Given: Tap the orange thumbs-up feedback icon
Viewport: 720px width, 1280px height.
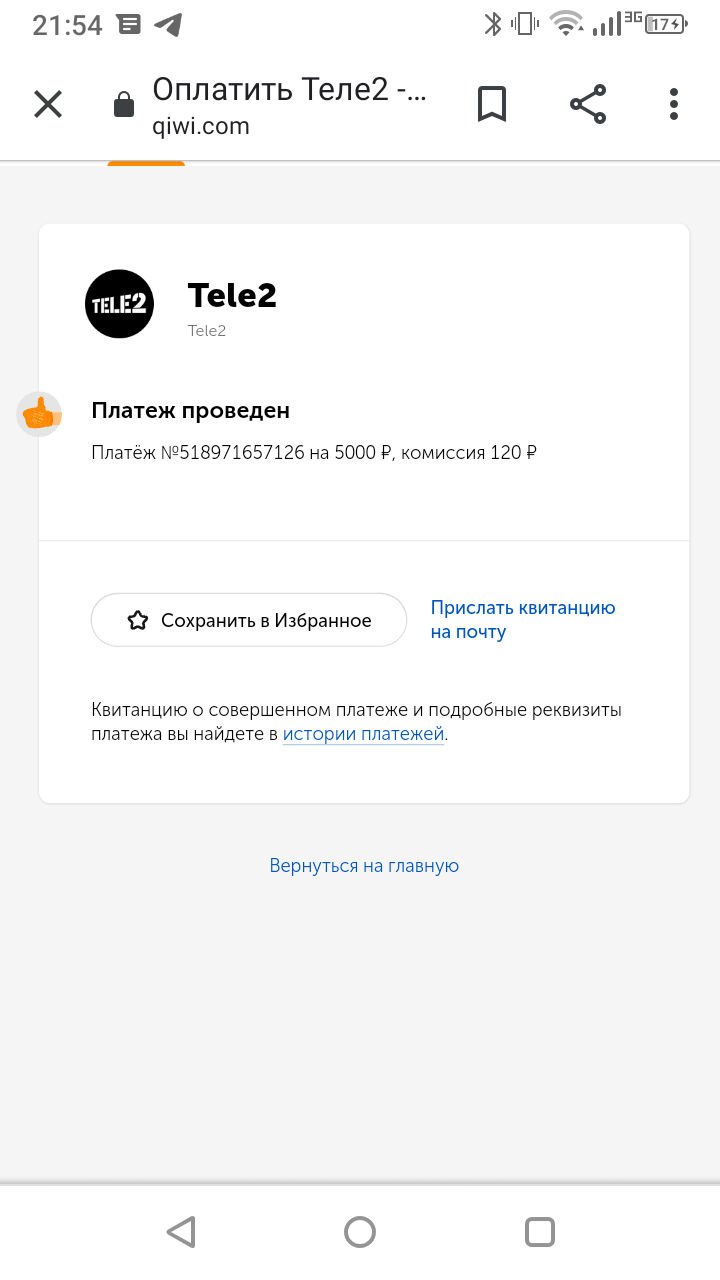Looking at the screenshot, I should click(40, 414).
